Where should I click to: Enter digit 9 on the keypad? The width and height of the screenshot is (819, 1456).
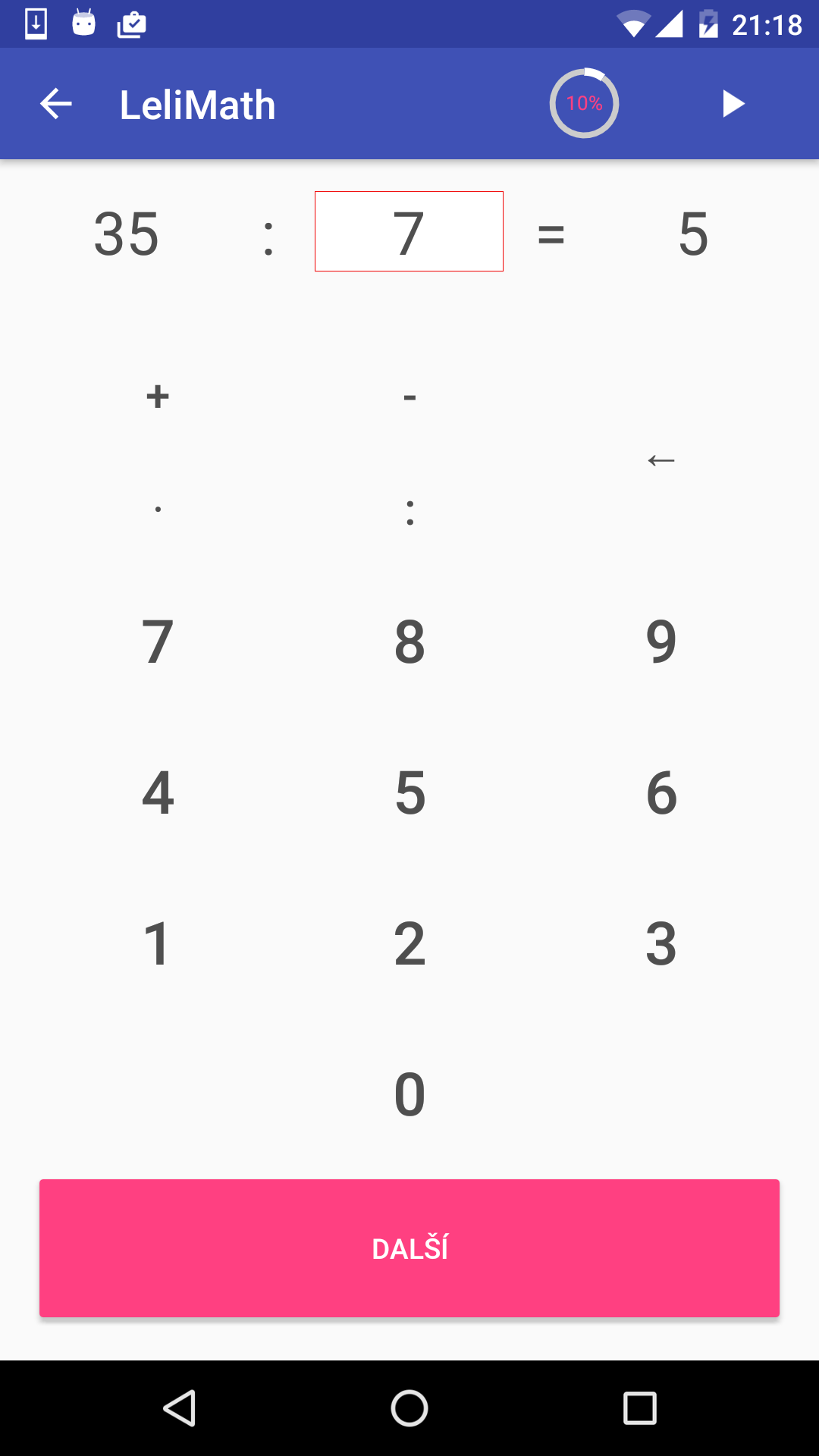coord(661,642)
